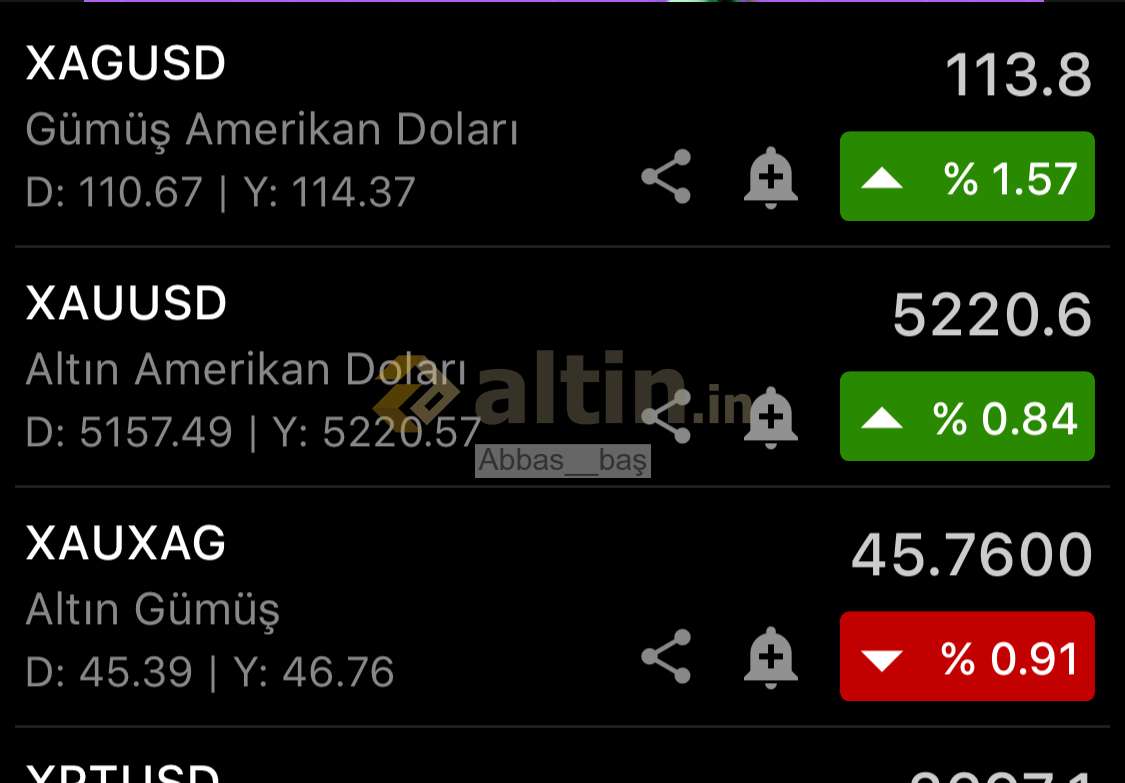The width and height of the screenshot is (1125, 783).
Task: Tap the green % 0.84 change badge
Action: point(967,417)
